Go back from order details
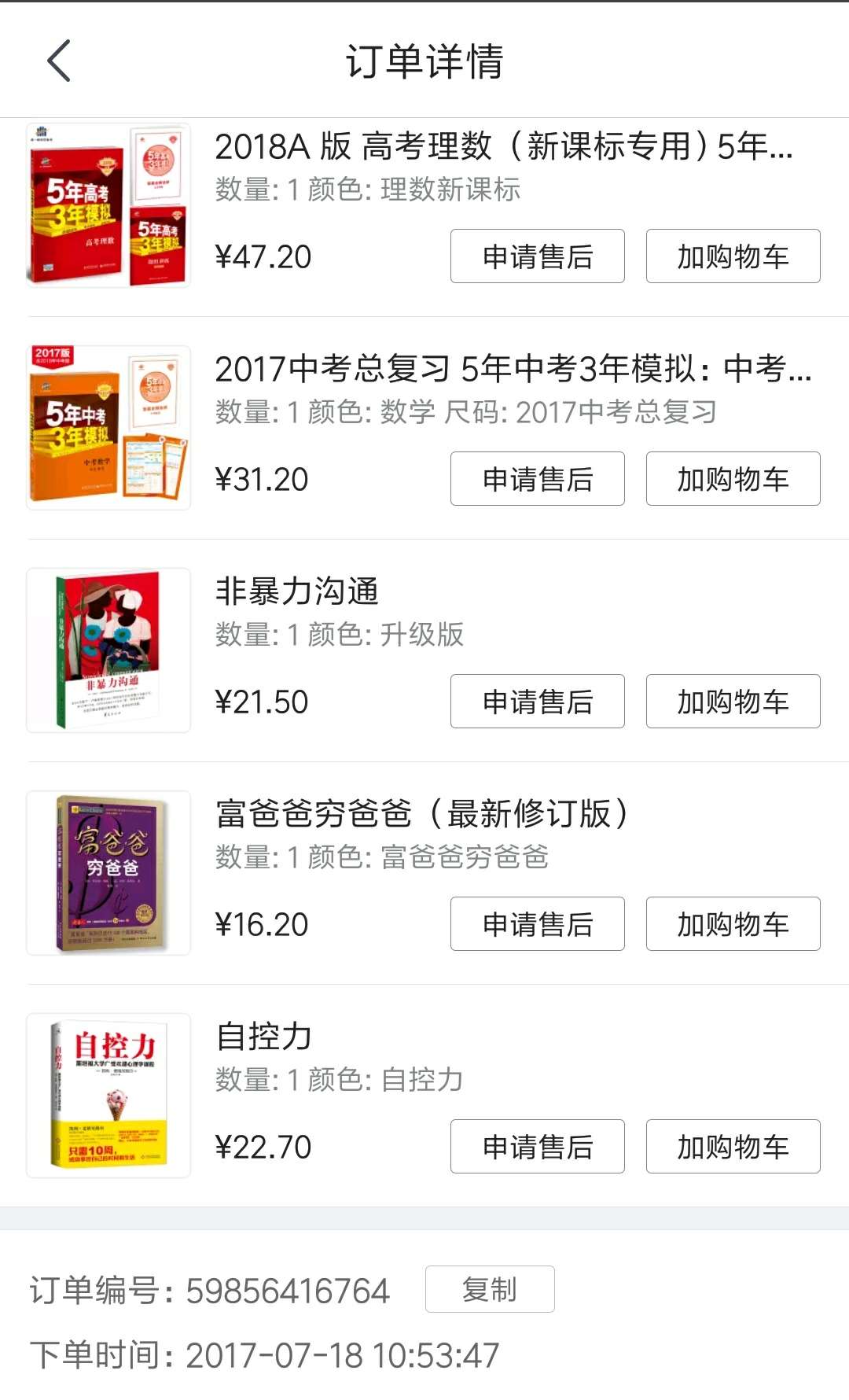 59,61
